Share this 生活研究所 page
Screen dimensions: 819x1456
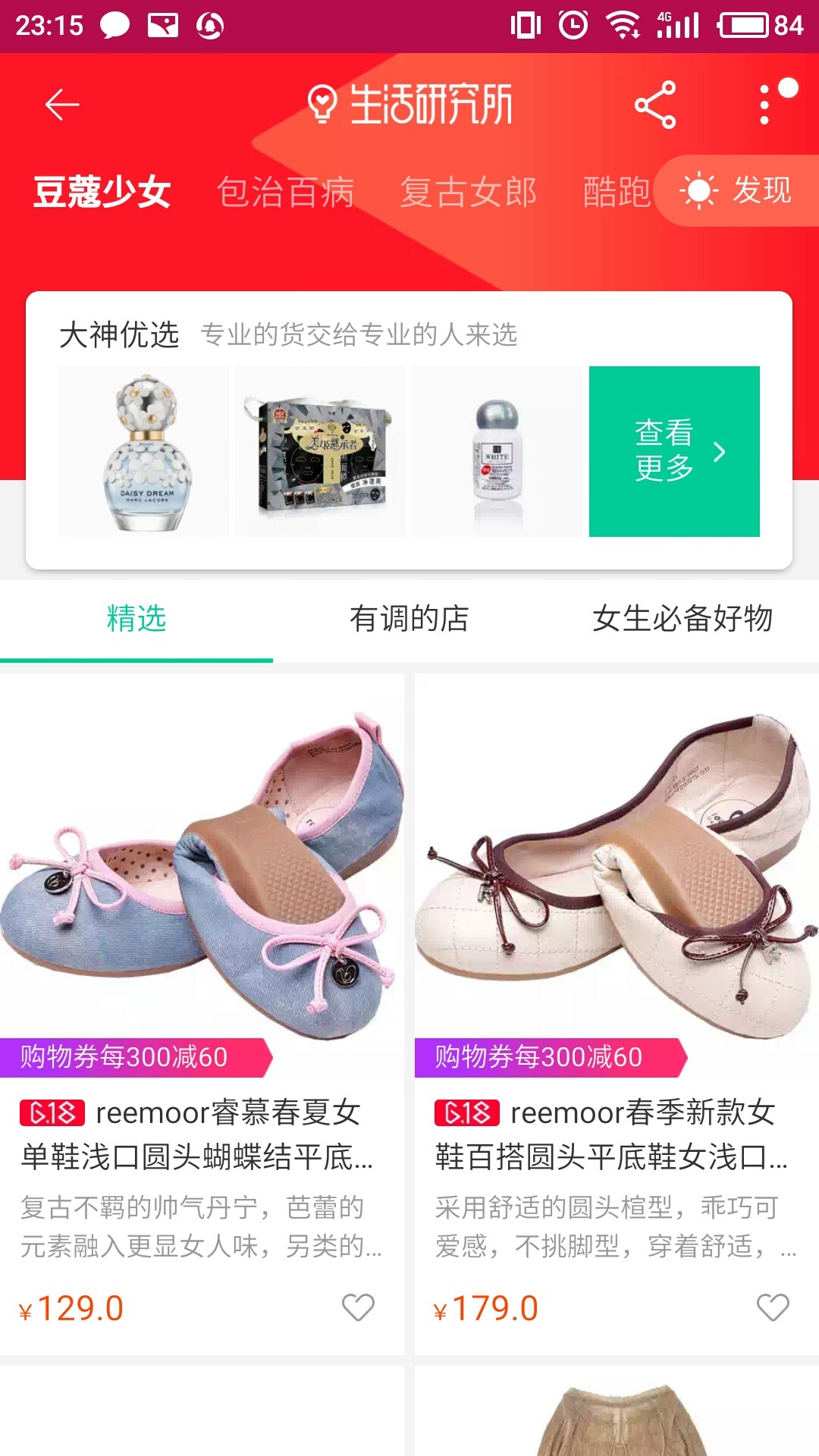click(x=655, y=105)
